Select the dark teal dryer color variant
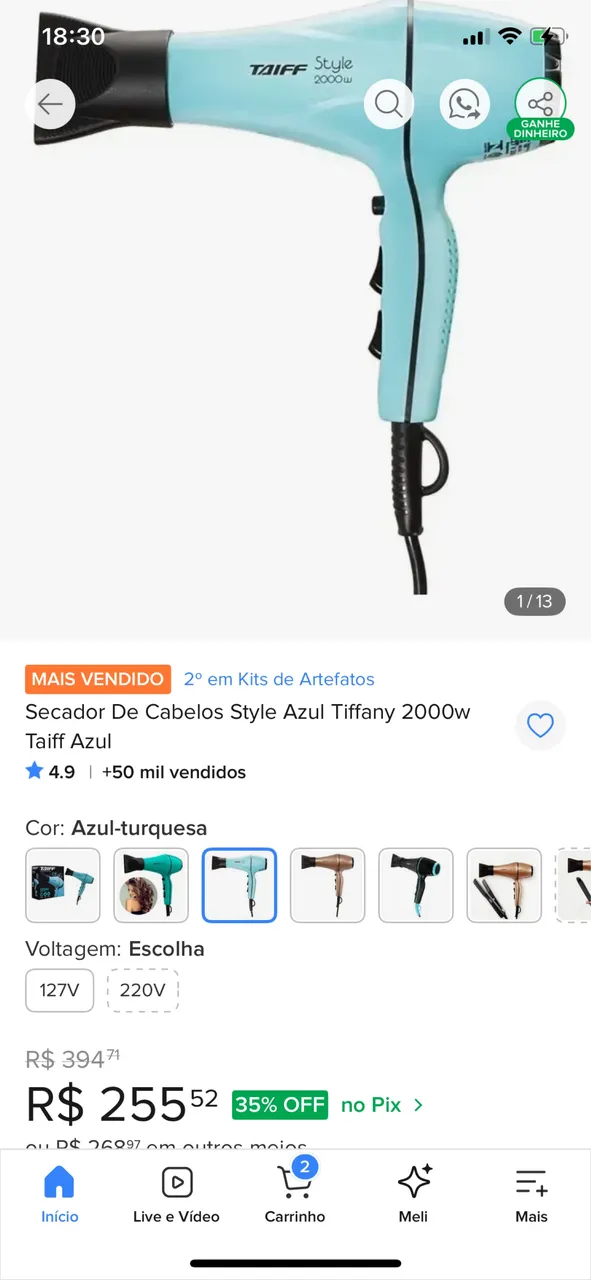 click(151, 885)
